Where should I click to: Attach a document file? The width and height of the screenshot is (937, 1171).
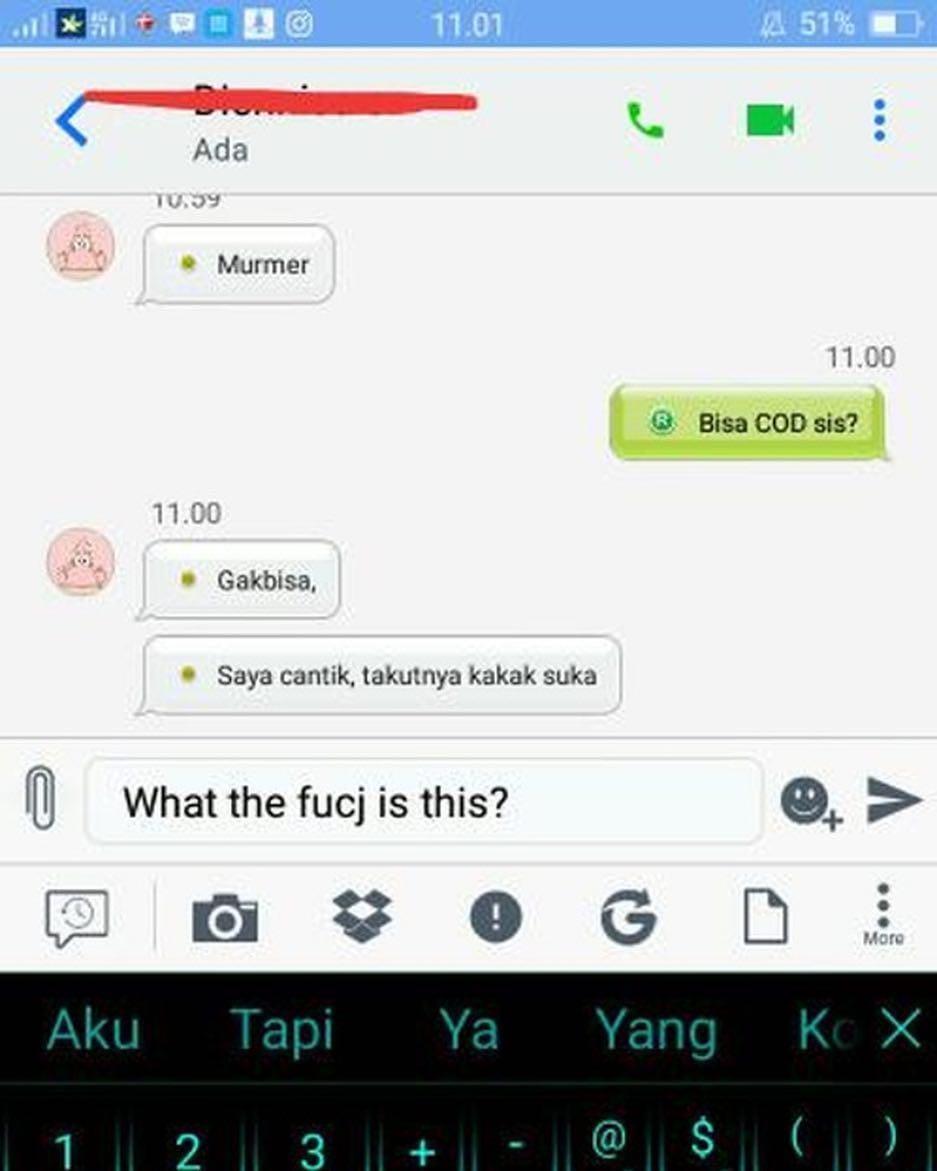[x=765, y=916]
